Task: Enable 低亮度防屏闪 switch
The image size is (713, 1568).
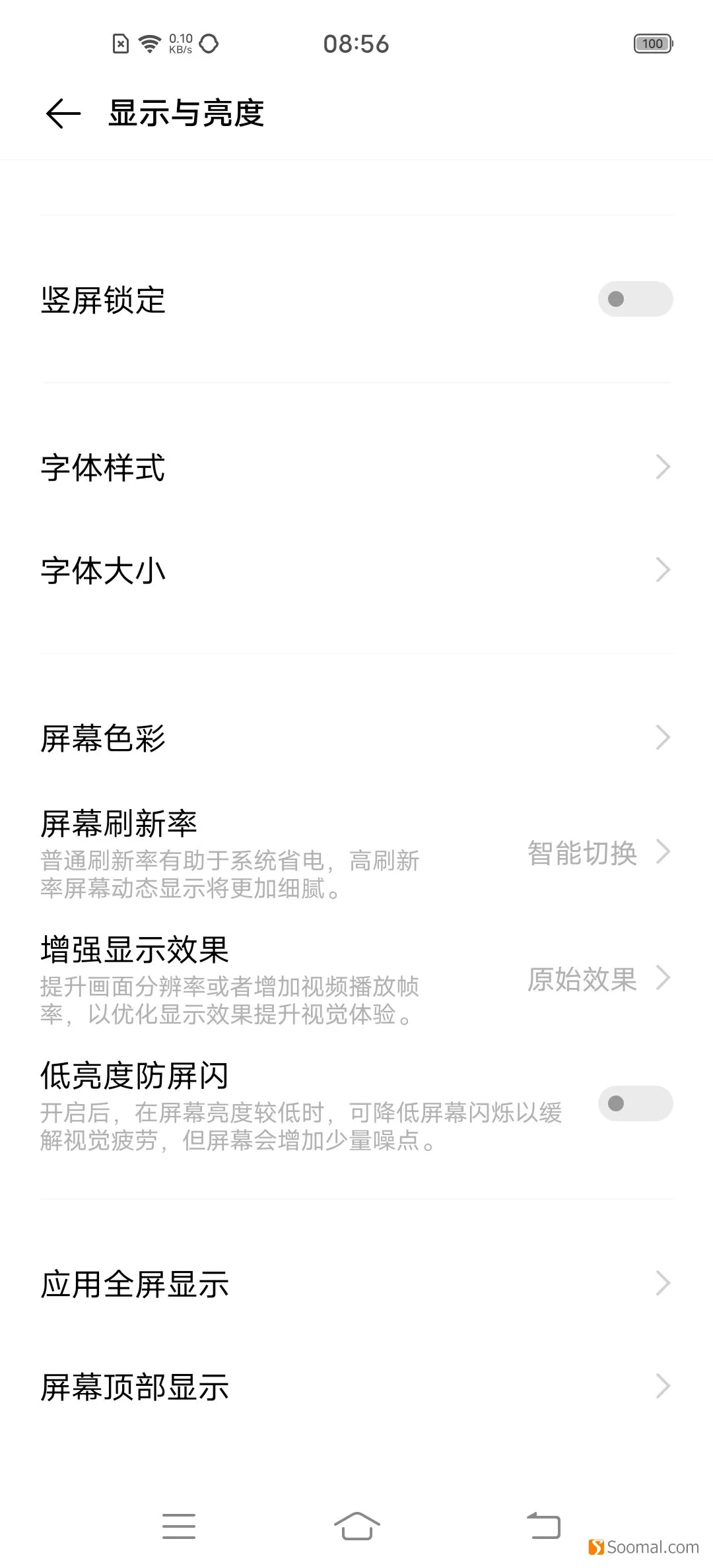Action: (x=635, y=1103)
